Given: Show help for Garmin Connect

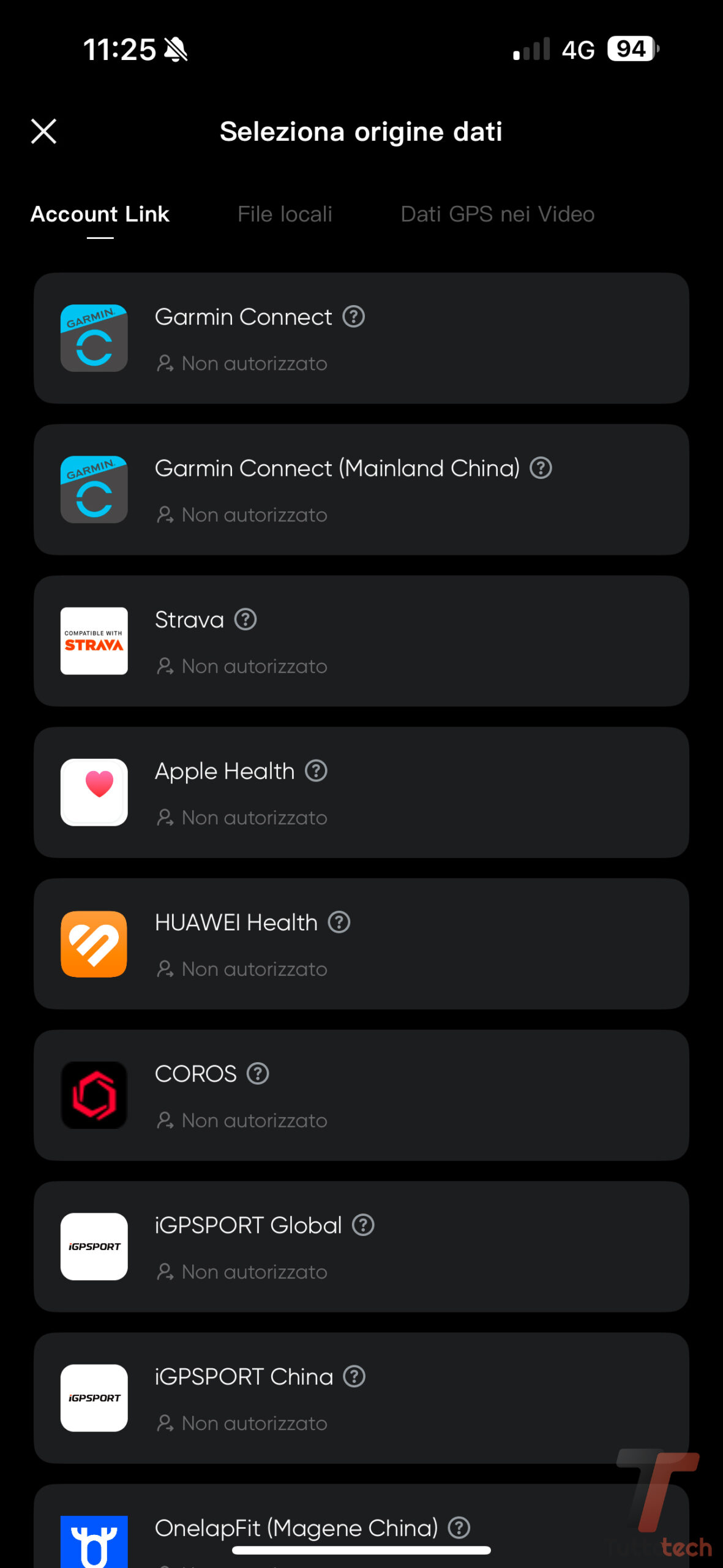Looking at the screenshot, I should [x=353, y=317].
